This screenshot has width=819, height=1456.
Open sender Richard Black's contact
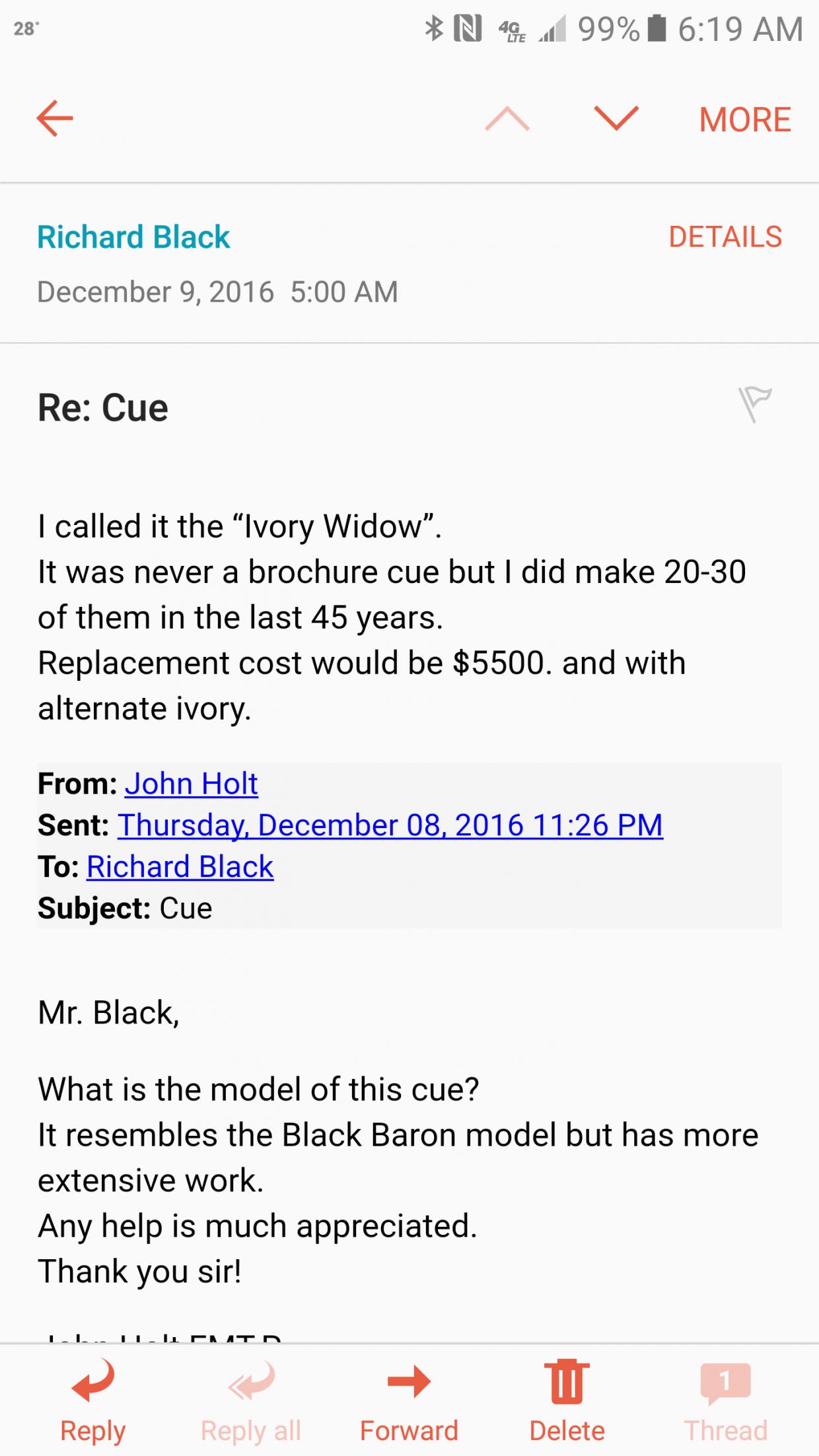point(133,237)
